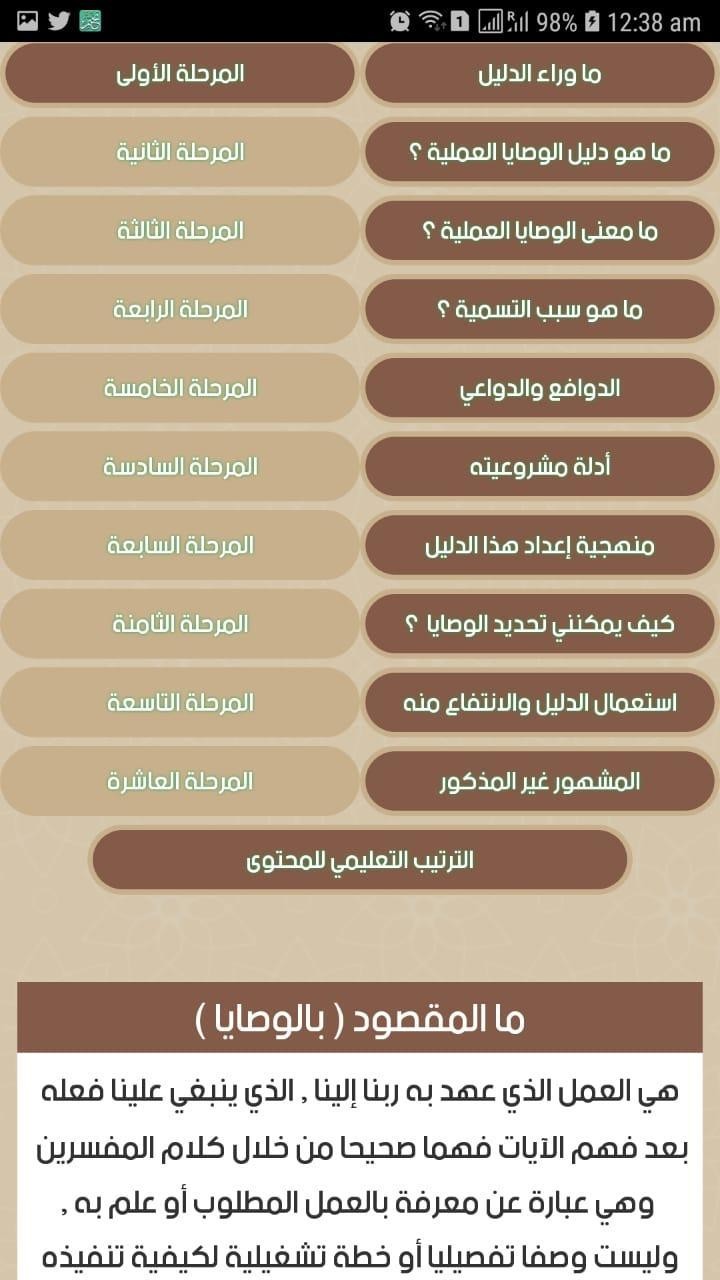720x1280 pixels.
Task: Choose المرحلة الخامسة
Action: coord(180,388)
